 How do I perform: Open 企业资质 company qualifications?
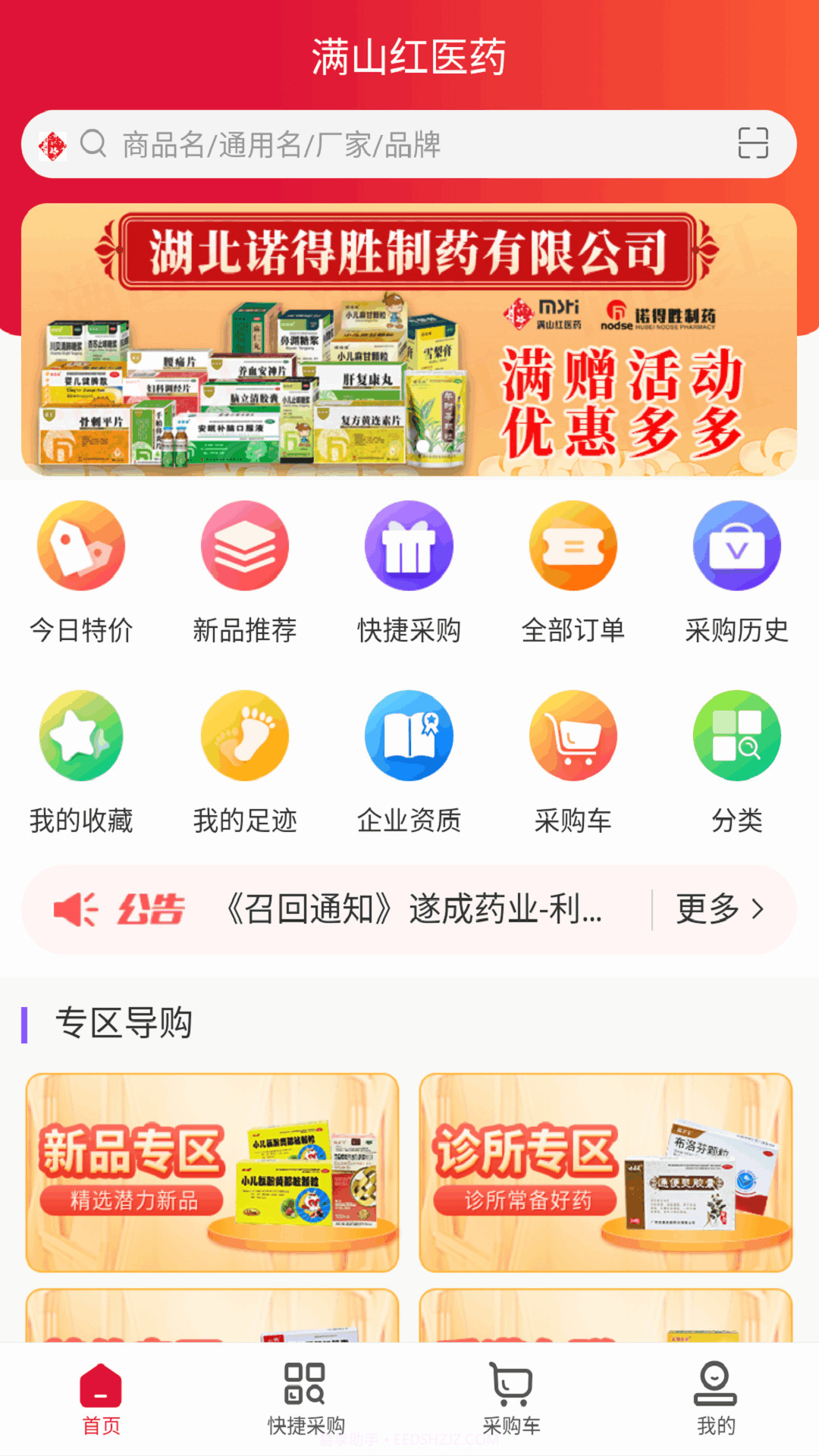tap(409, 762)
